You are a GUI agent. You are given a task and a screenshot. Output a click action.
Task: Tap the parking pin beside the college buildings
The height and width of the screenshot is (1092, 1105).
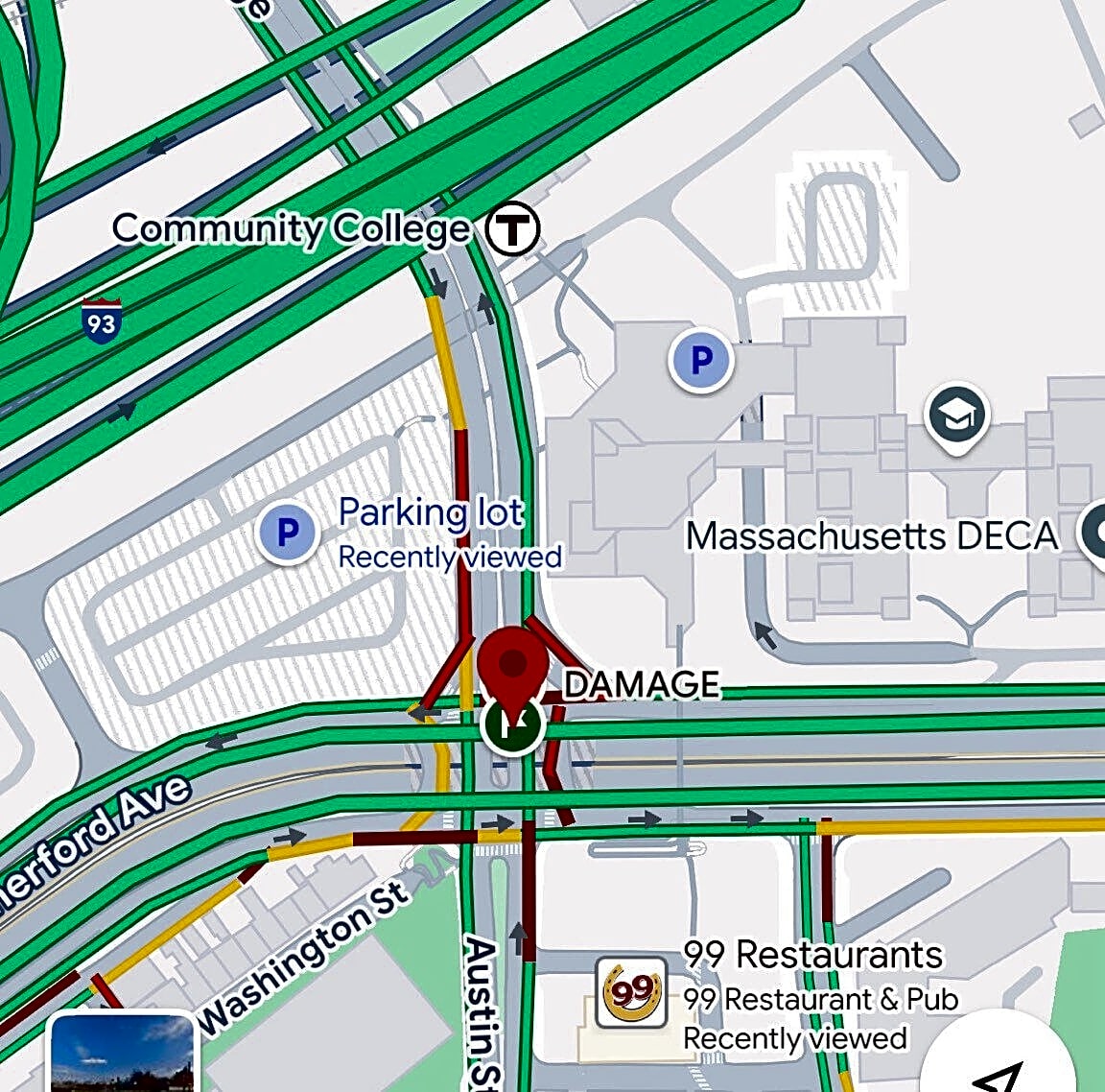click(x=701, y=362)
